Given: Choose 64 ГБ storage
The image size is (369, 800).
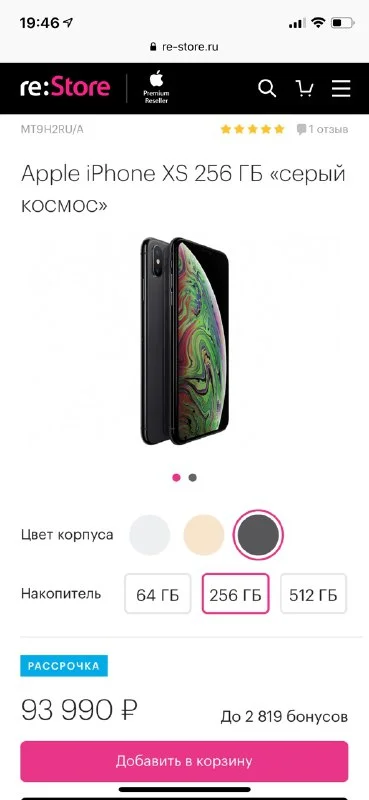Looking at the screenshot, I should click(x=158, y=594).
